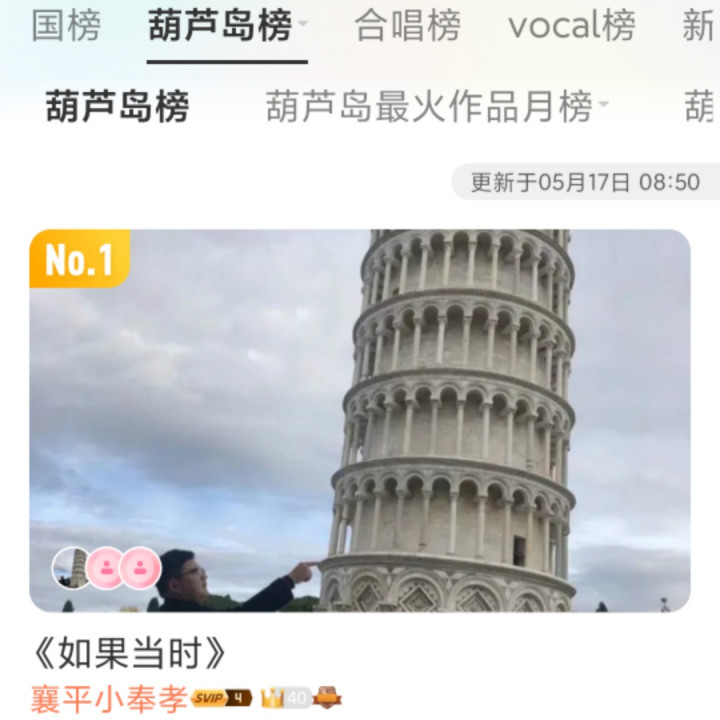Image resolution: width=720 pixels, height=720 pixels.
Task: Expand the 葫芦岛榜 region dropdown
Action: [302, 24]
